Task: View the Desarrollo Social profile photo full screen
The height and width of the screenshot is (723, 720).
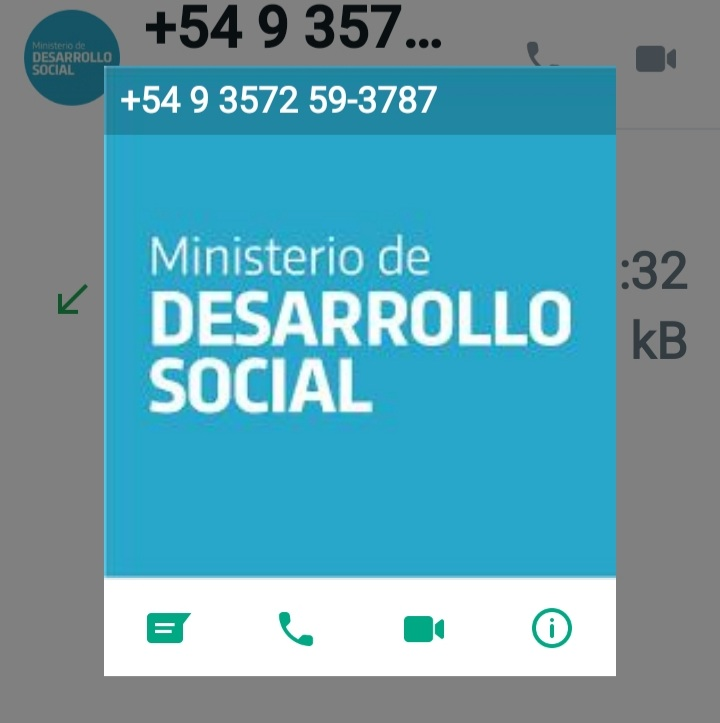Action: click(360, 354)
